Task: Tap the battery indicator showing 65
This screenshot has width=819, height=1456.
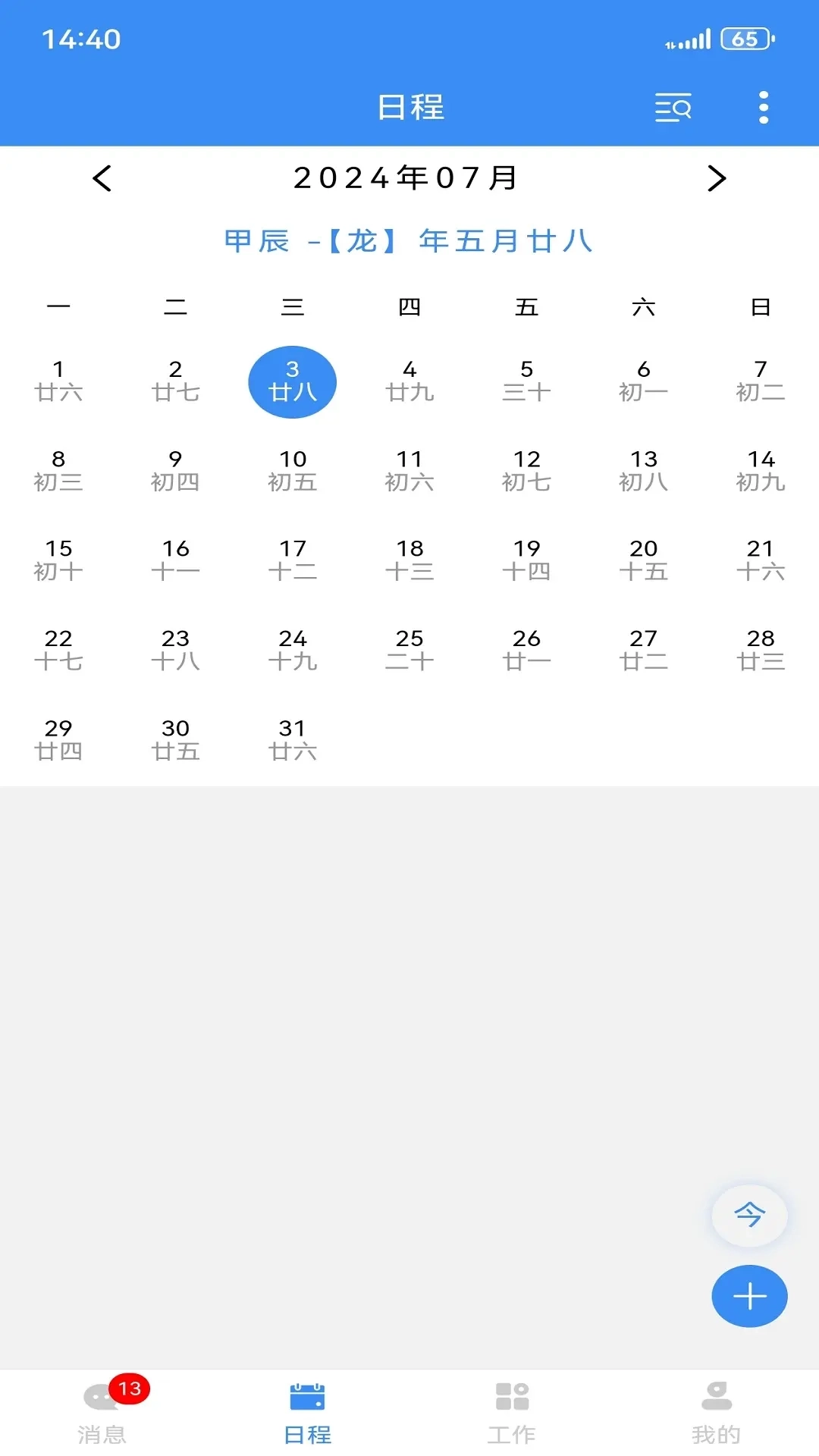Action: click(x=747, y=38)
